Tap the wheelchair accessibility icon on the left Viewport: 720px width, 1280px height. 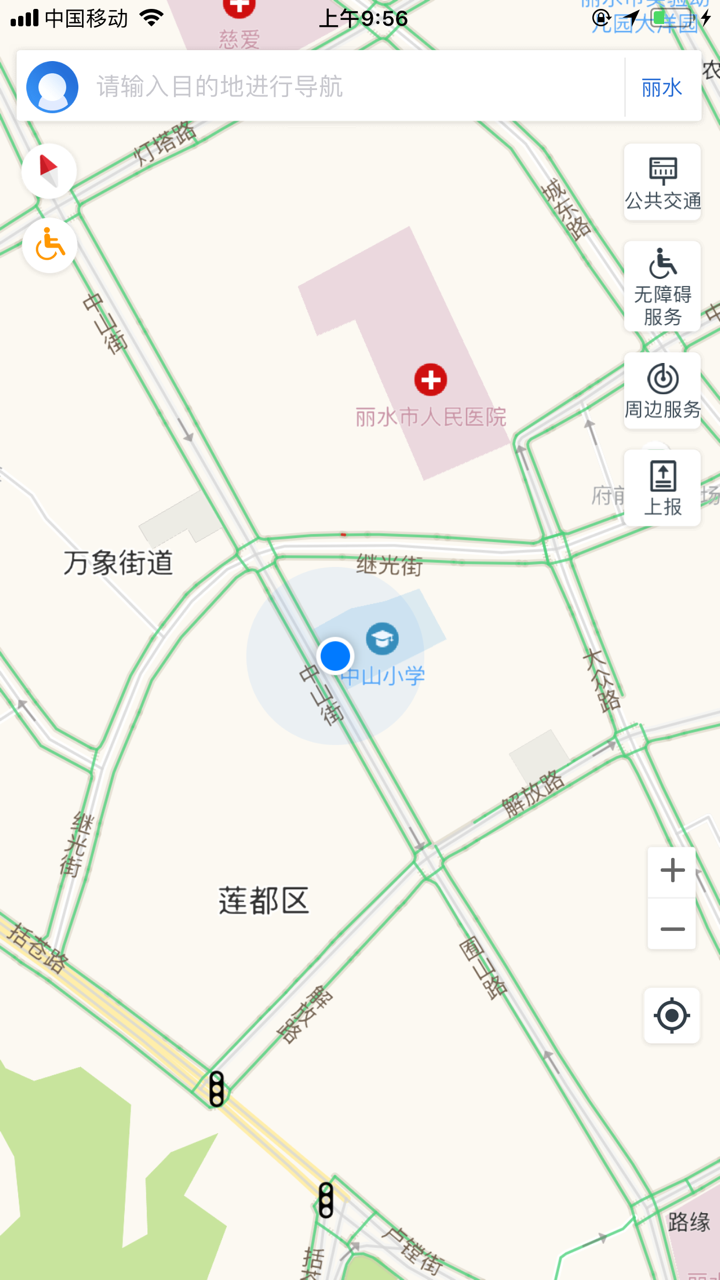(x=49, y=244)
